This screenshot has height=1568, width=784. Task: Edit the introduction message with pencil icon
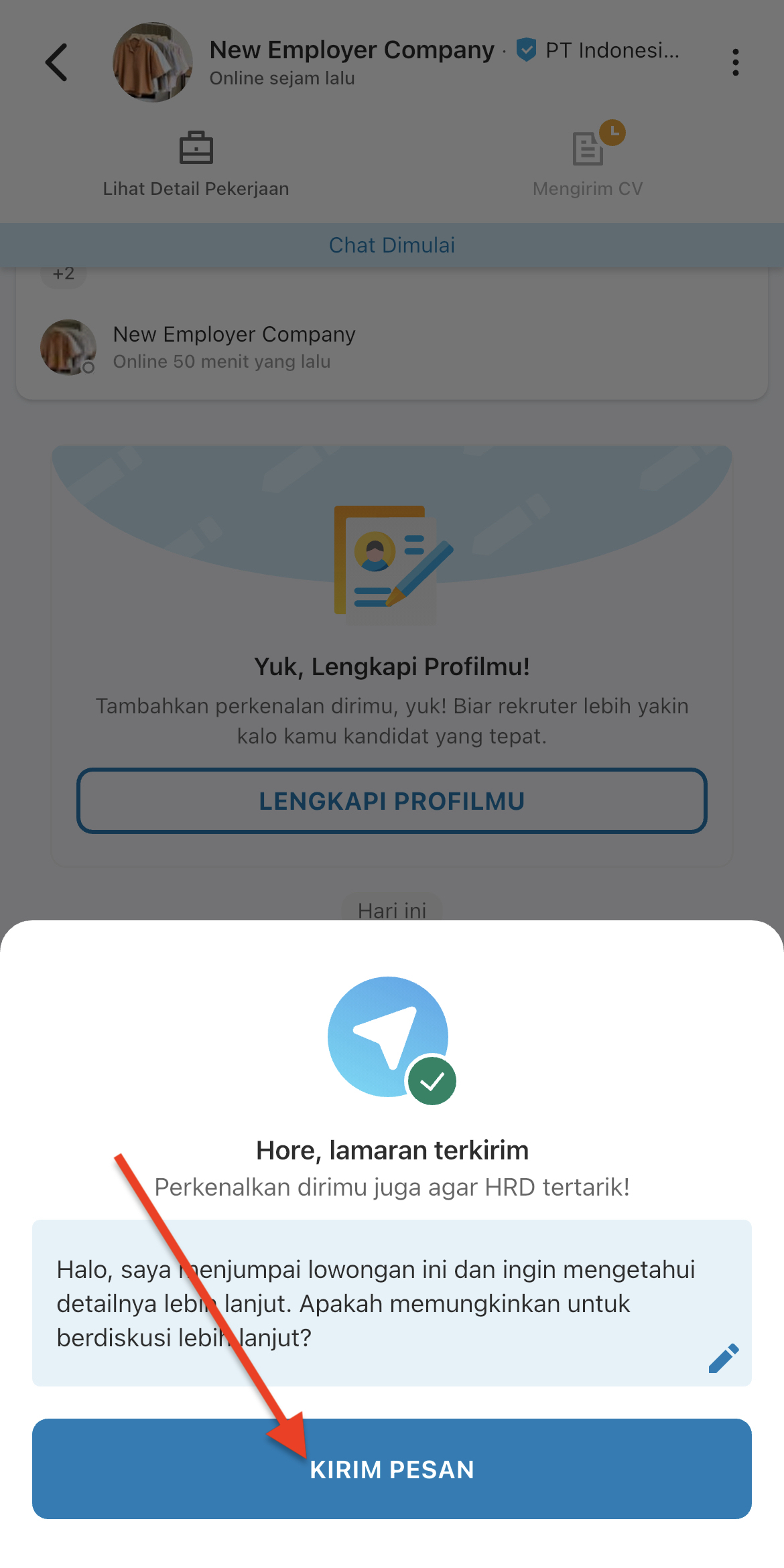[724, 1358]
